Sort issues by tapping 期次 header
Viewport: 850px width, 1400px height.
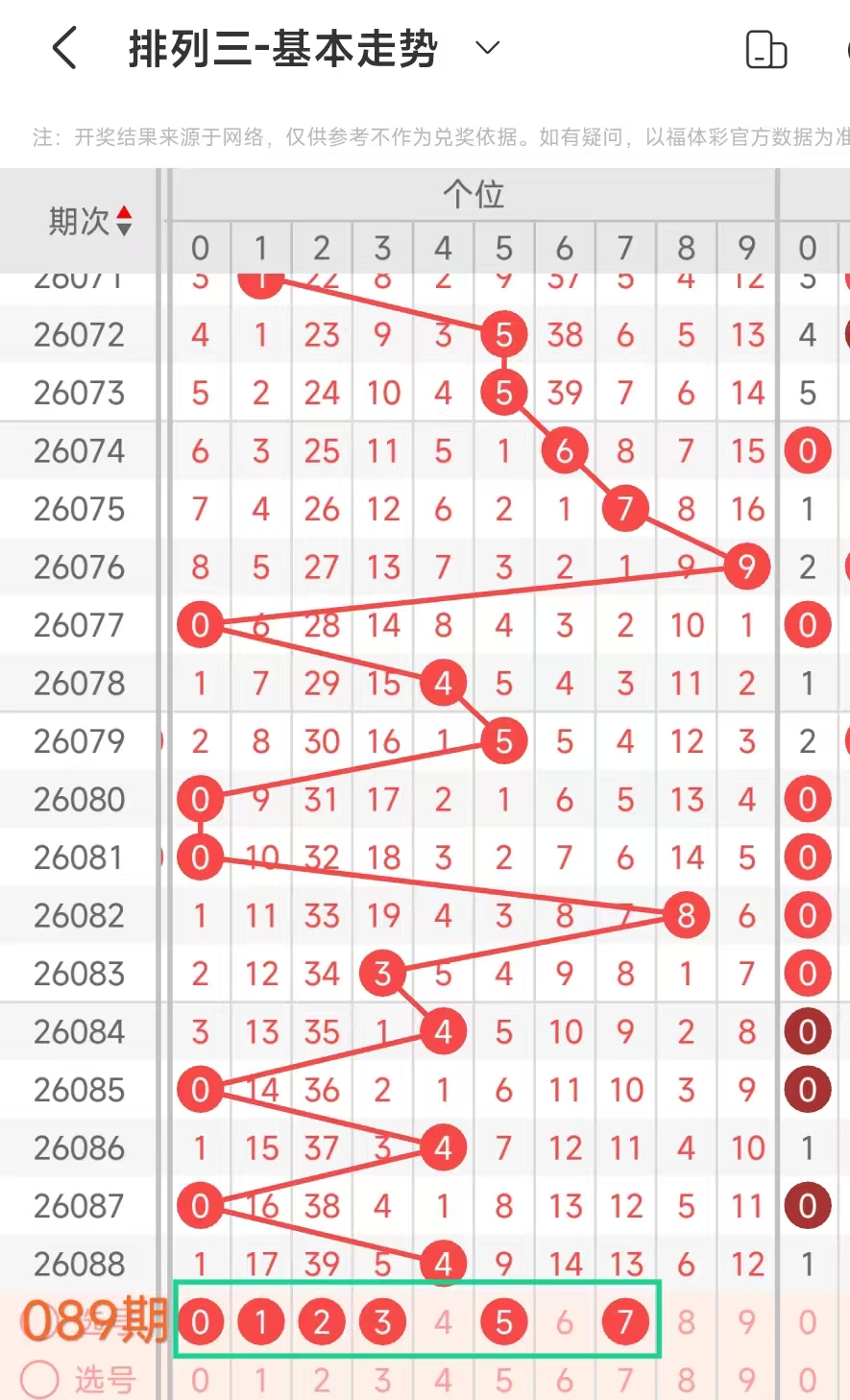pyautogui.click(x=90, y=222)
